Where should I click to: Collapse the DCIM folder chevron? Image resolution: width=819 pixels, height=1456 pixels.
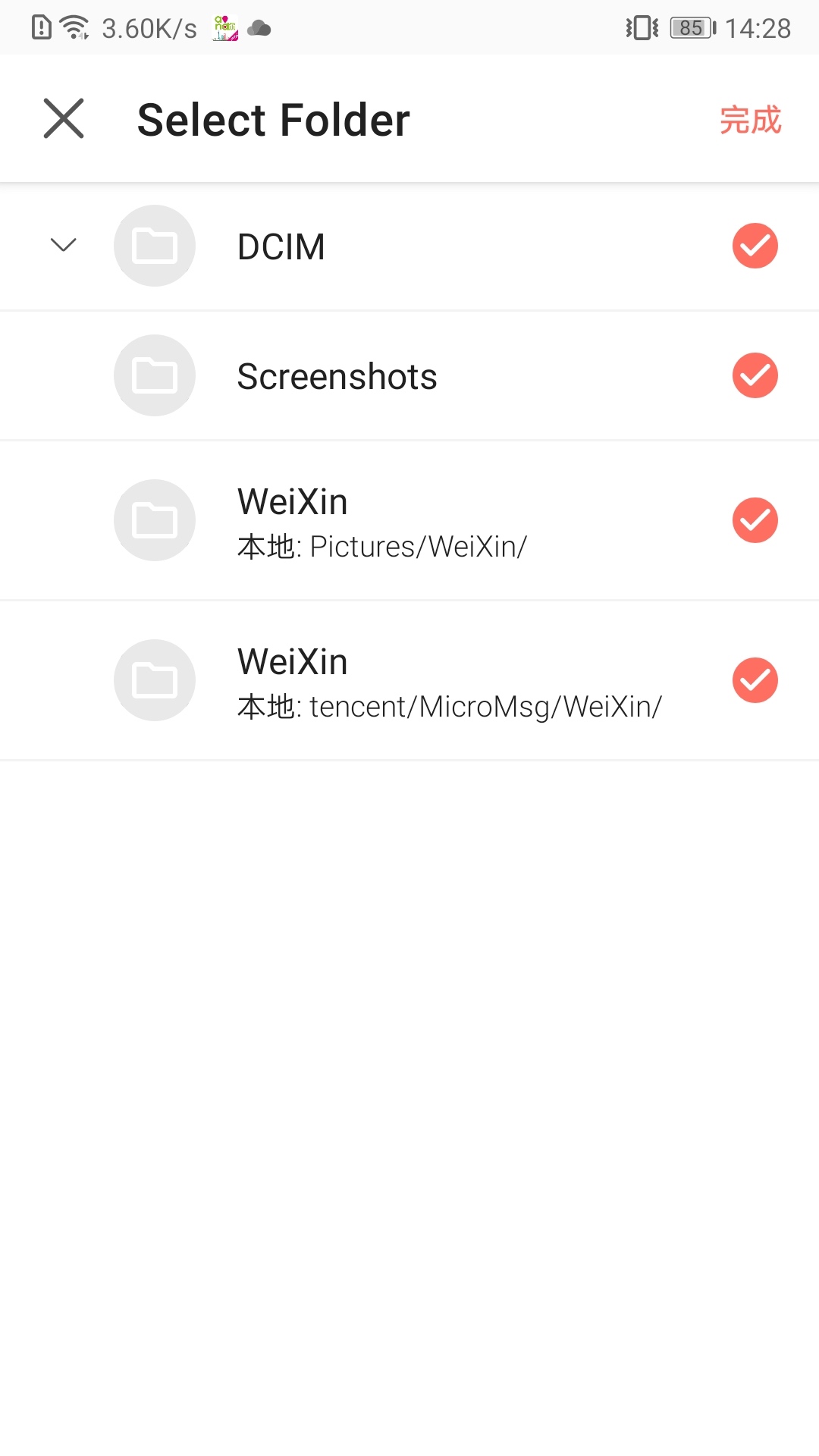coord(64,245)
